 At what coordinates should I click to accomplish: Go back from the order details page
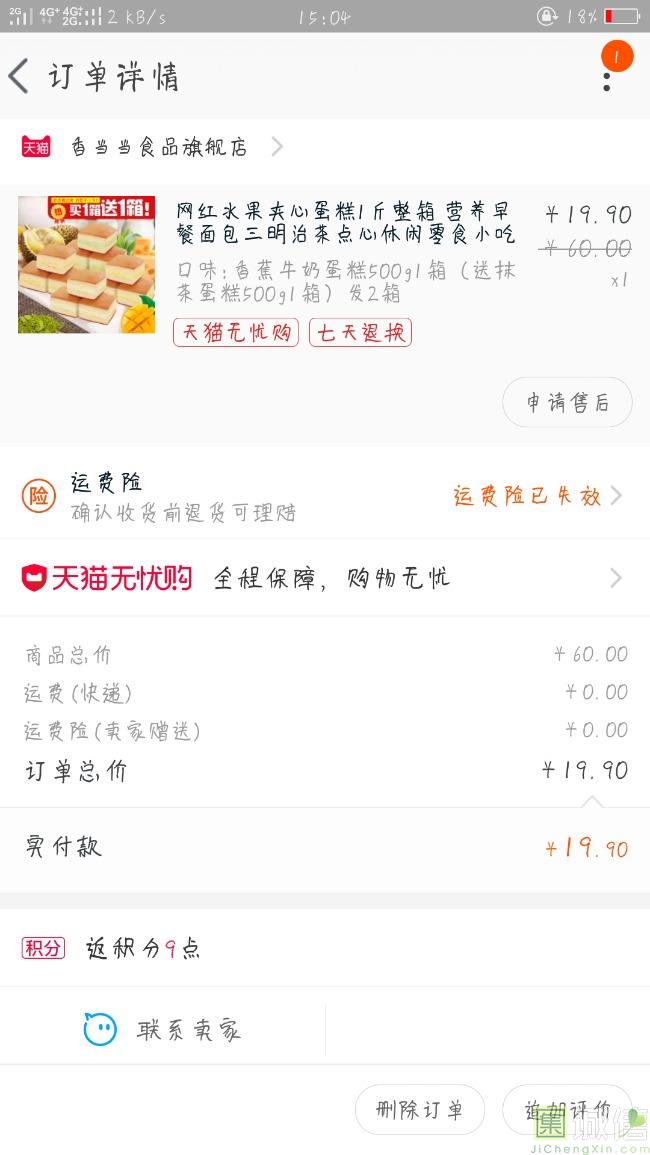coord(20,77)
